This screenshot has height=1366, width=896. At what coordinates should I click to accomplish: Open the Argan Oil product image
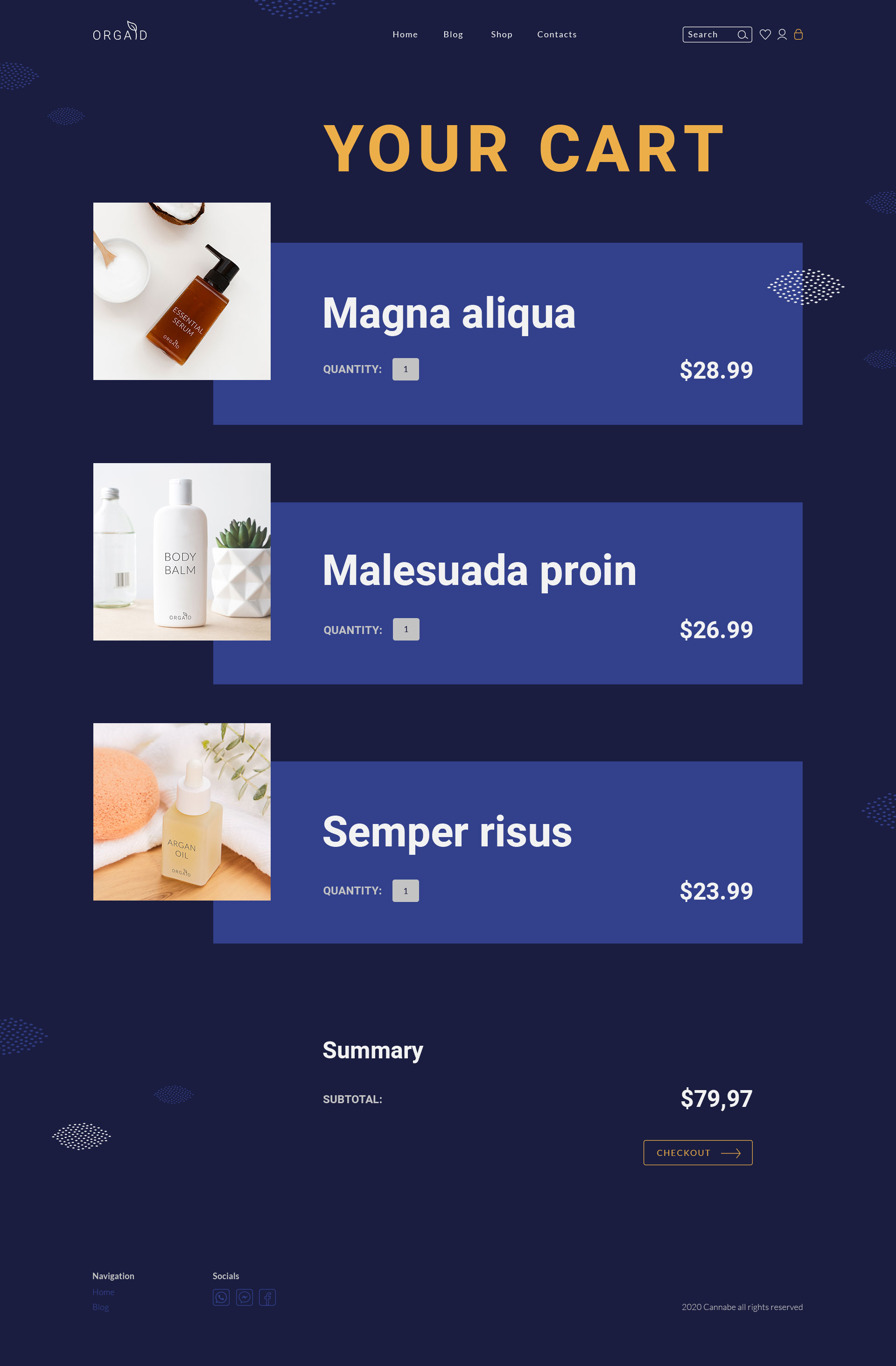tap(182, 811)
